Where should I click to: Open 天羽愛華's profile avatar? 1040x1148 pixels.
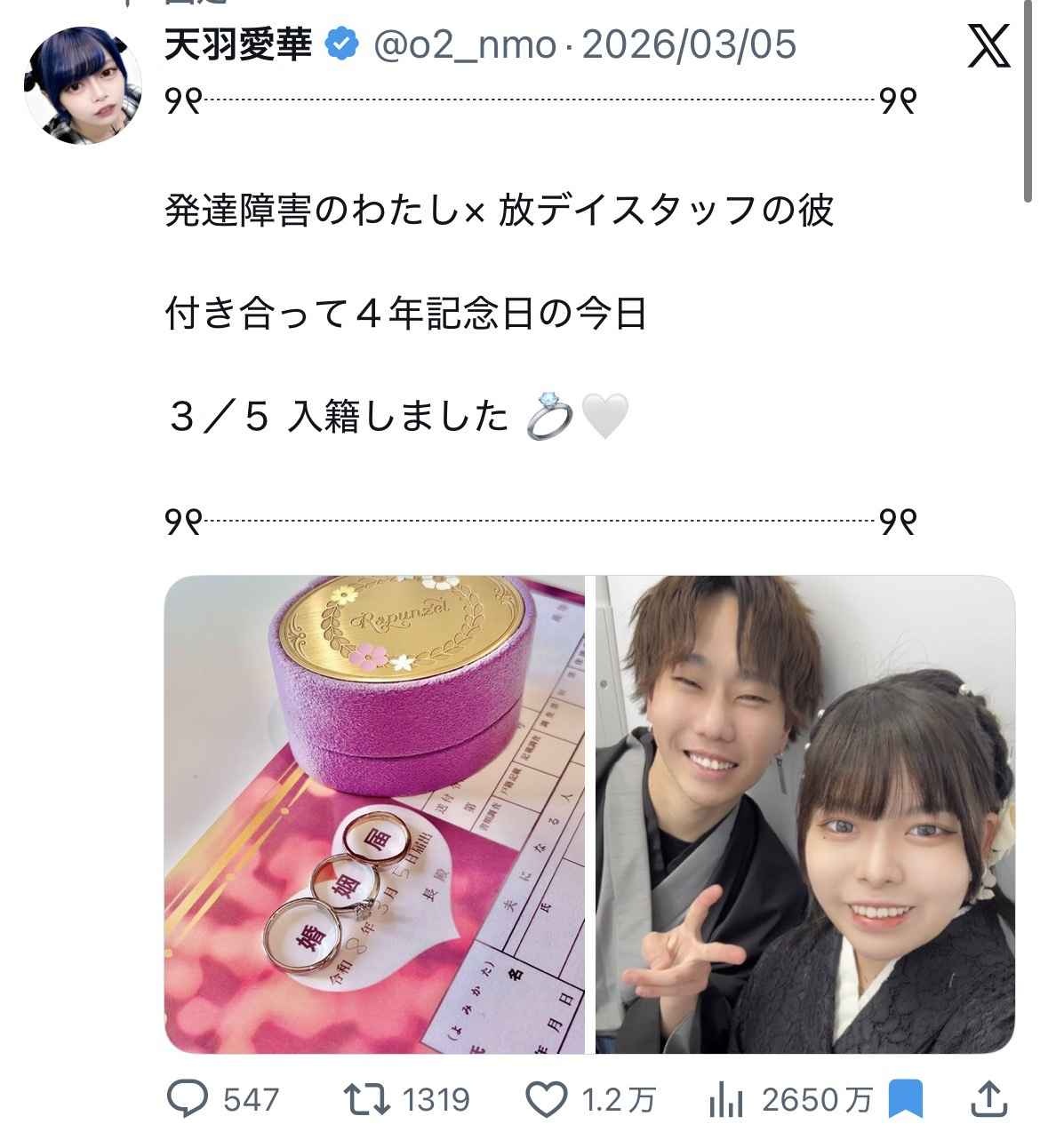point(82,84)
